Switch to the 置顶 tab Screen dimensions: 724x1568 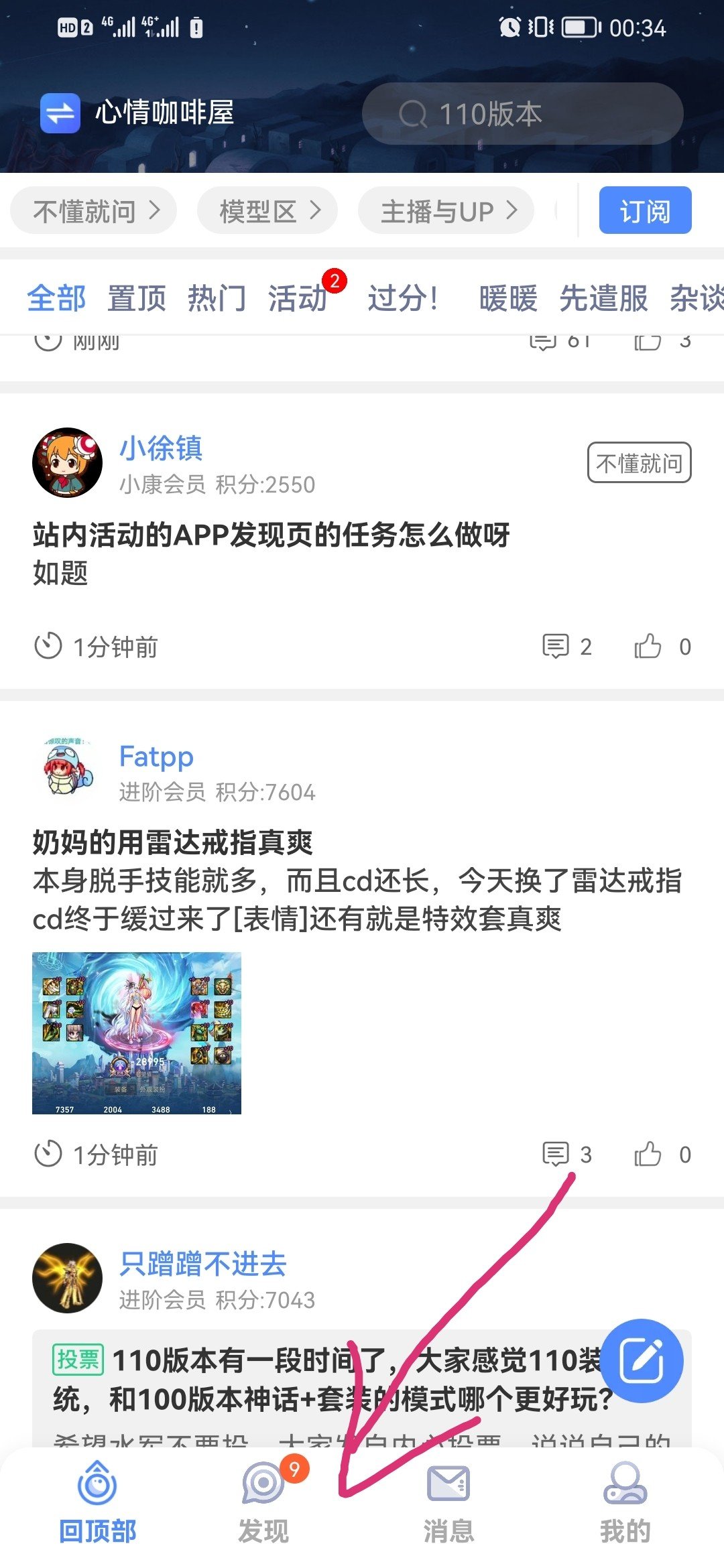click(x=137, y=298)
